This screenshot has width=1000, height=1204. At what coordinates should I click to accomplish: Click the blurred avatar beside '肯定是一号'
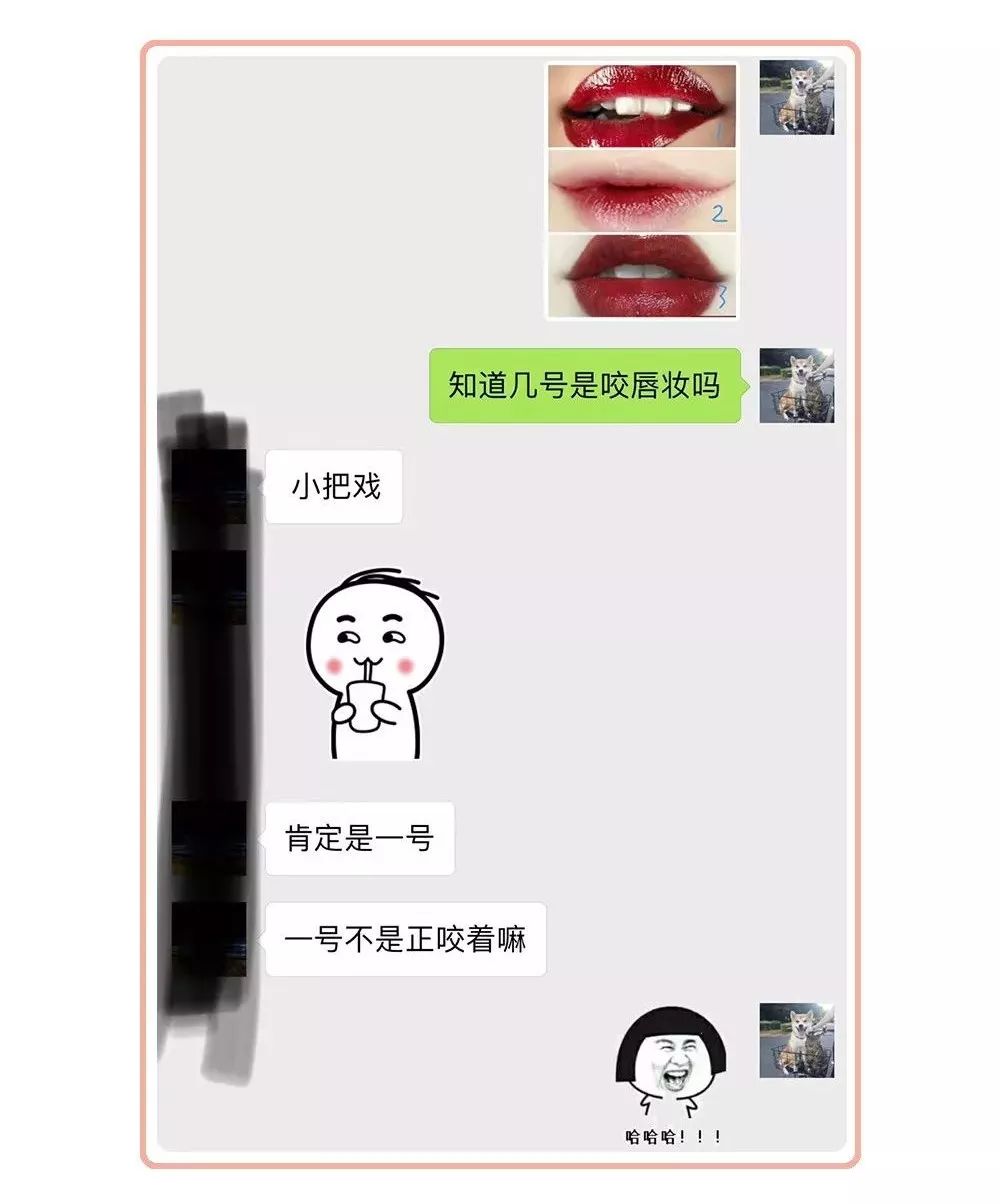pos(207,840)
